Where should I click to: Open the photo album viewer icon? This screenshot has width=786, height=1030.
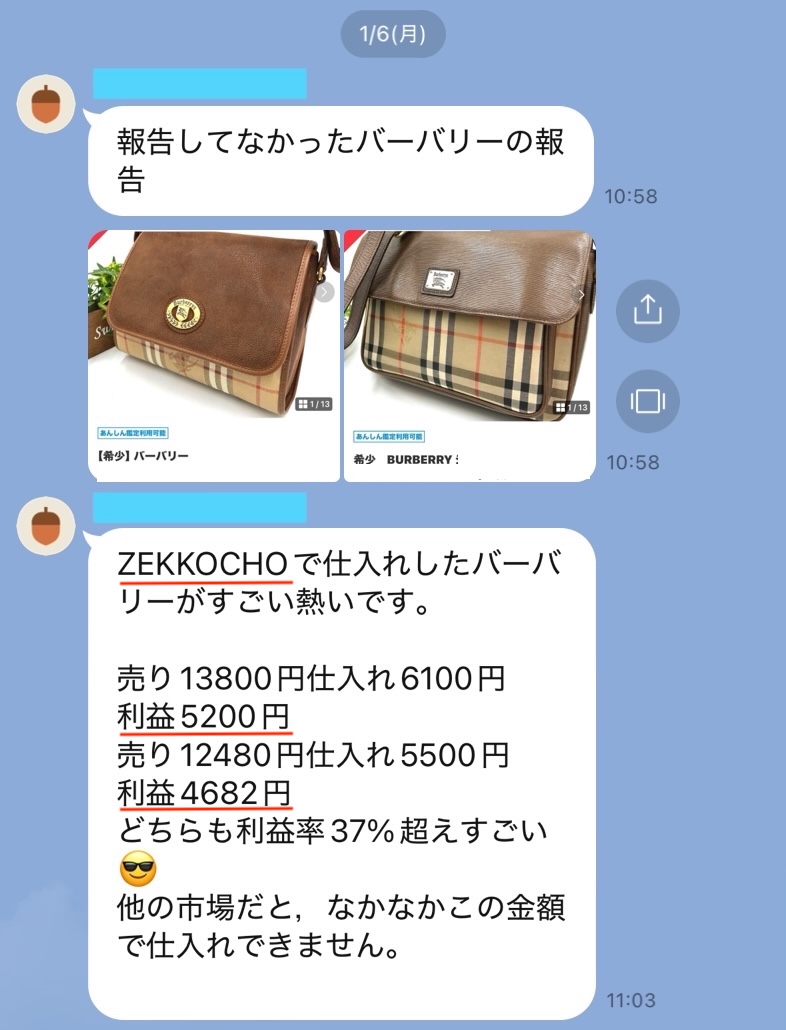point(648,401)
